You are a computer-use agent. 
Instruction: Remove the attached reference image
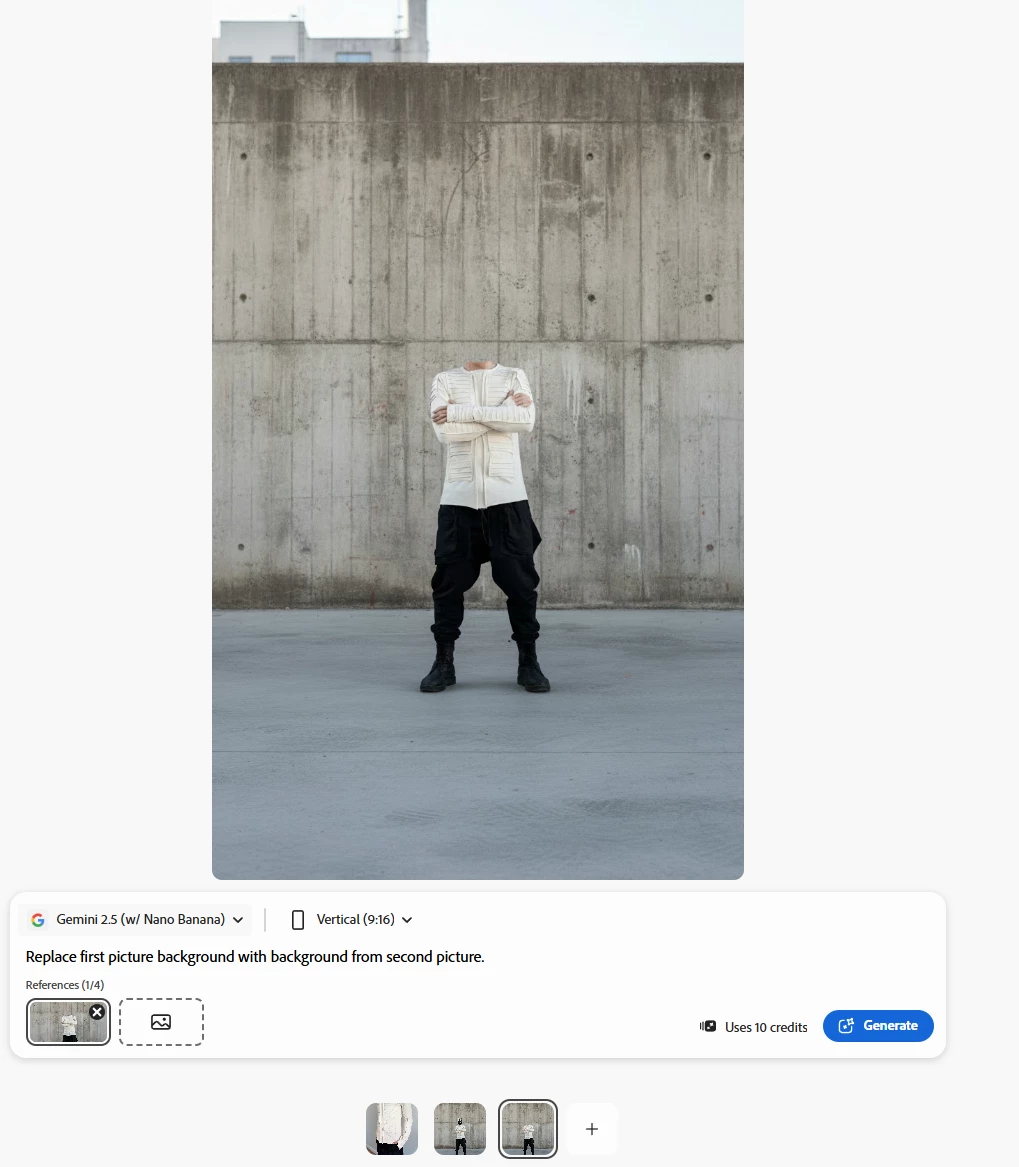click(97, 1012)
